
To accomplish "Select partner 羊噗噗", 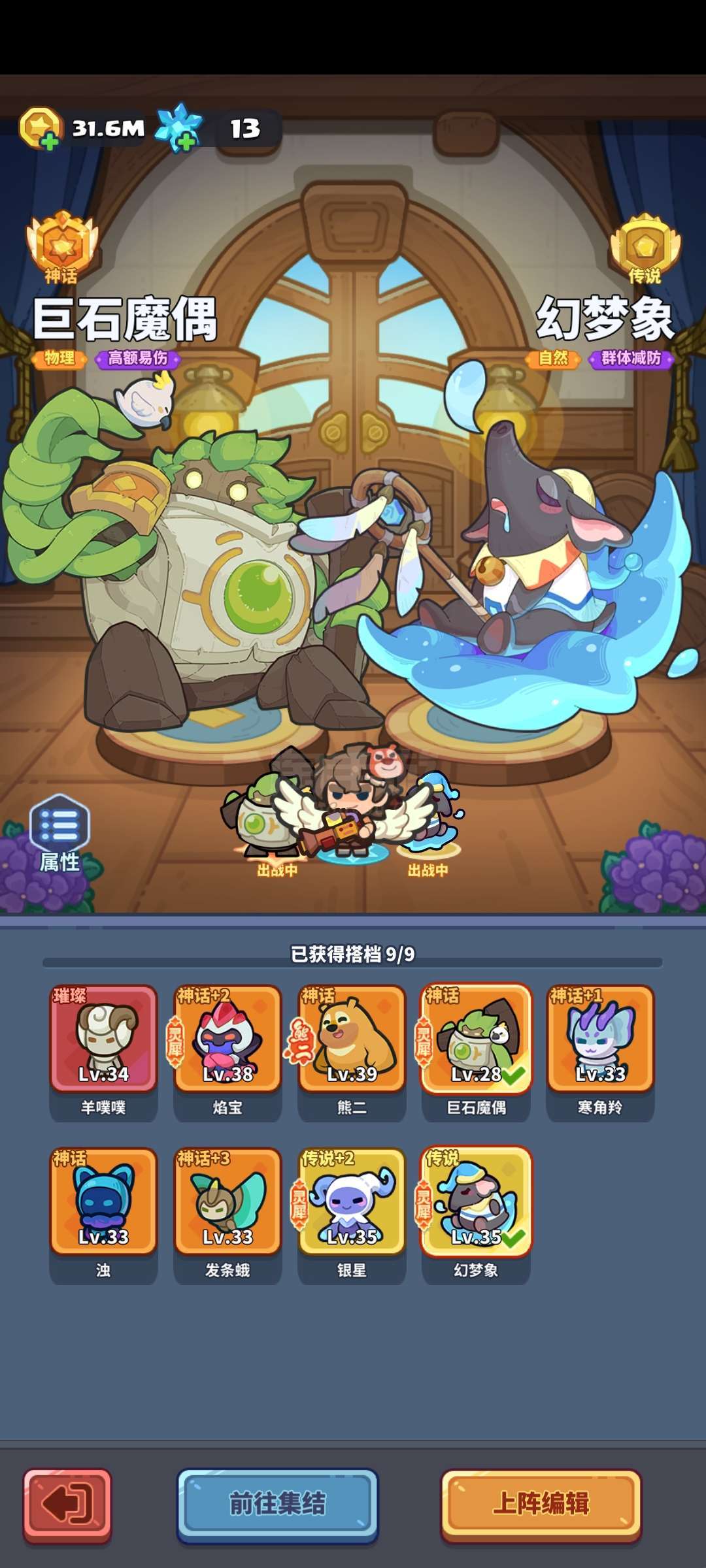I will (x=103, y=1053).
